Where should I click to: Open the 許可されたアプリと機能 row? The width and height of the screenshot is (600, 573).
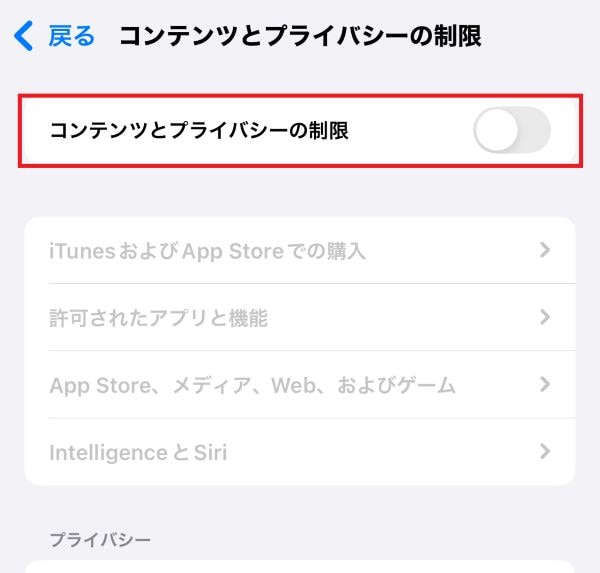299,318
